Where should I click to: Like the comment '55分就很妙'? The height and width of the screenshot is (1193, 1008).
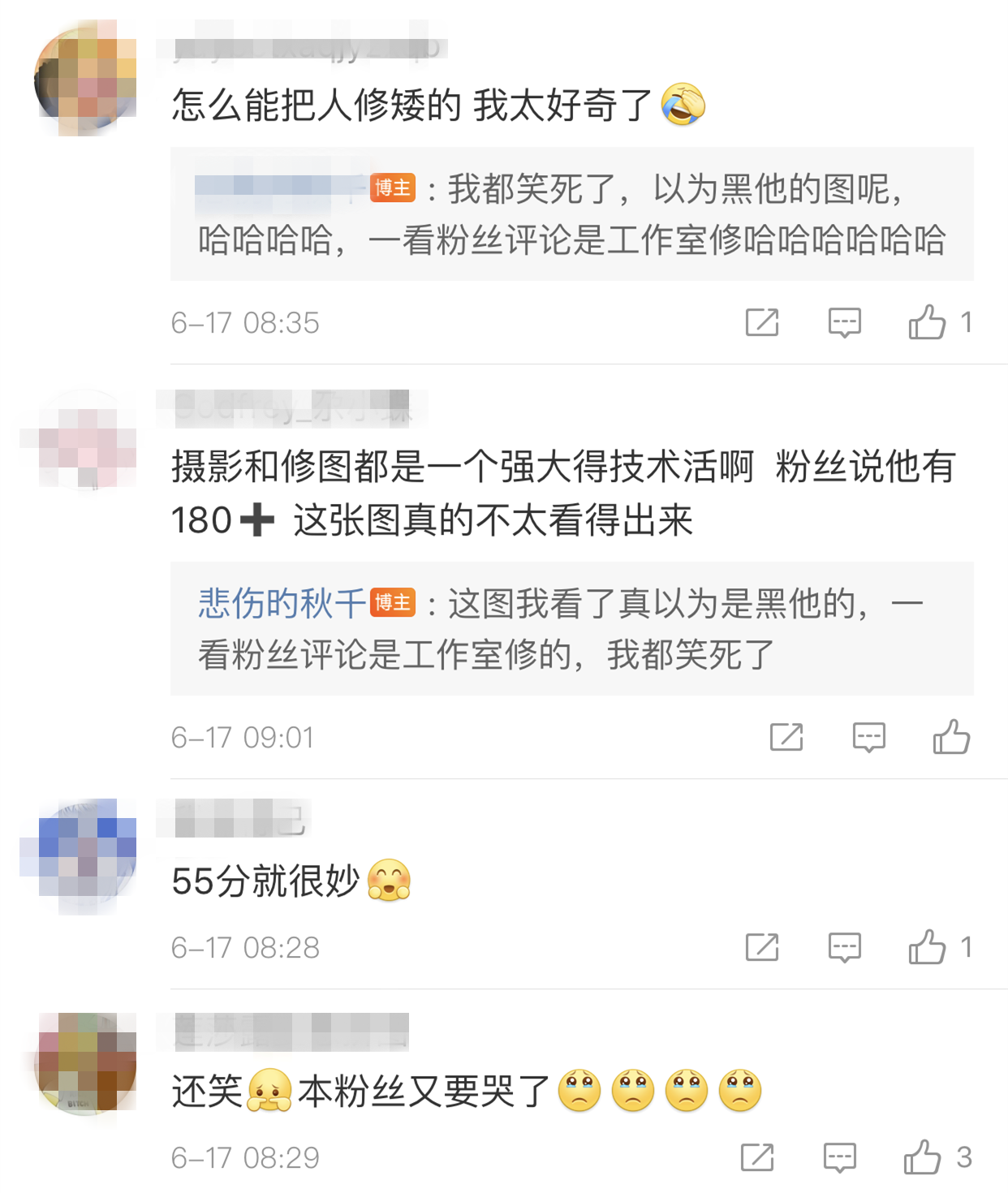[927, 947]
